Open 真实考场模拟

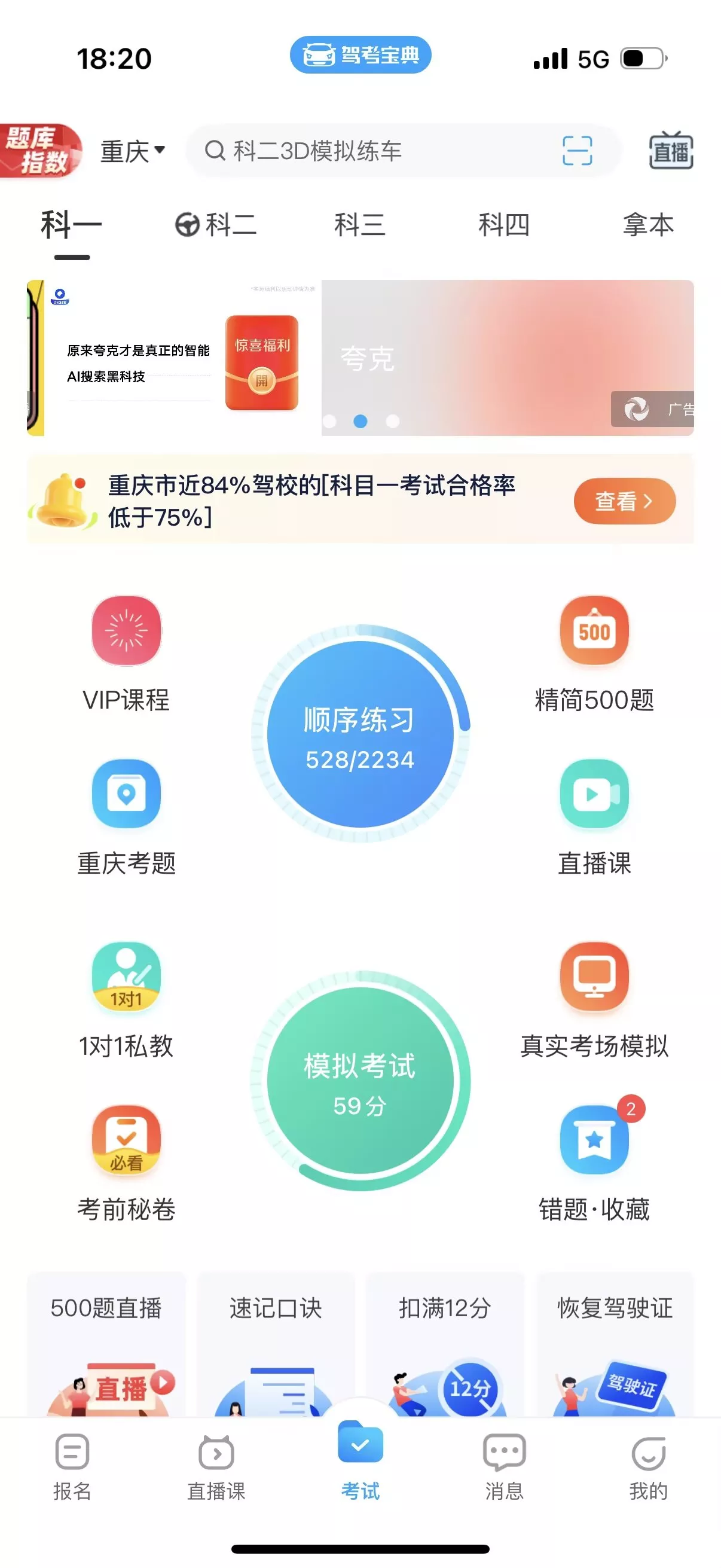click(594, 999)
